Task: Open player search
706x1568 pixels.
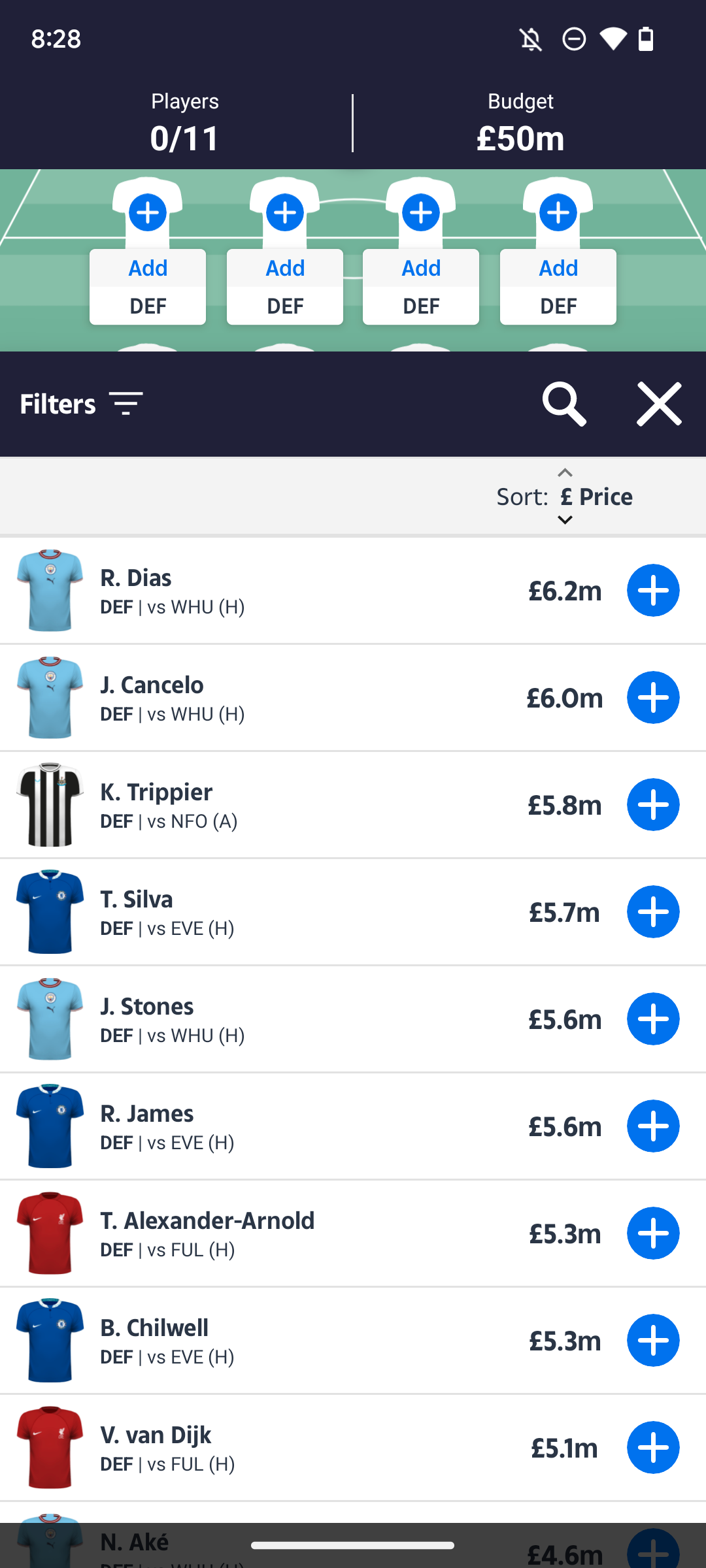Action: coord(563,404)
